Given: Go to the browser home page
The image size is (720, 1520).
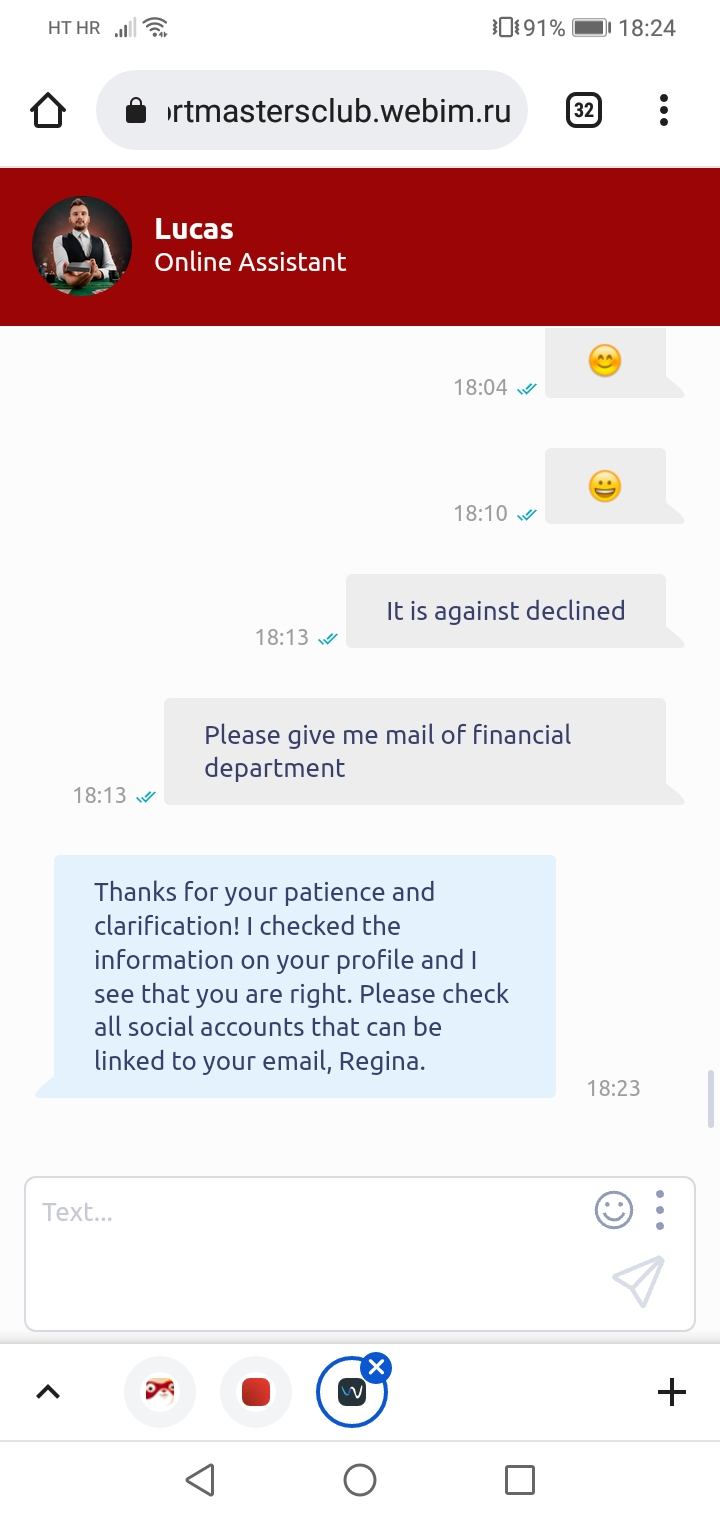Looking at the screenshot, I should (x=48, y=110).
